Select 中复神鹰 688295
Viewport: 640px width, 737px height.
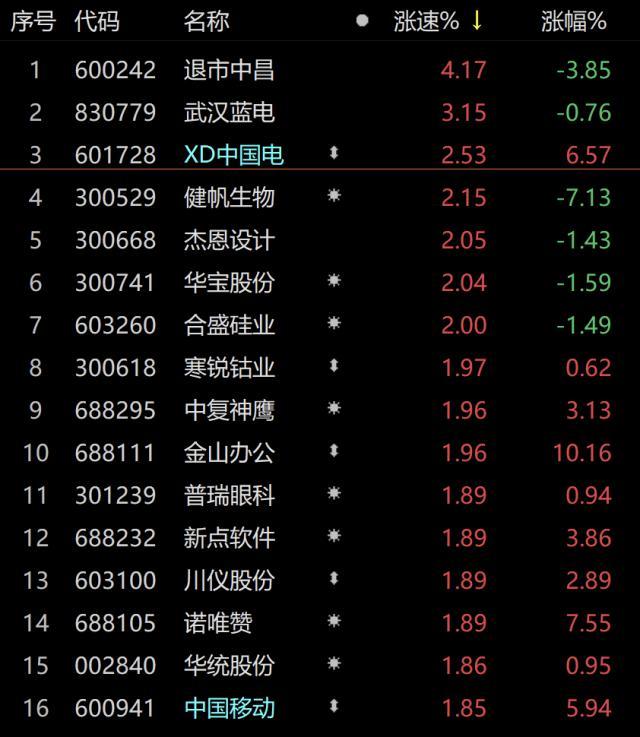click(x=229, y=410)
